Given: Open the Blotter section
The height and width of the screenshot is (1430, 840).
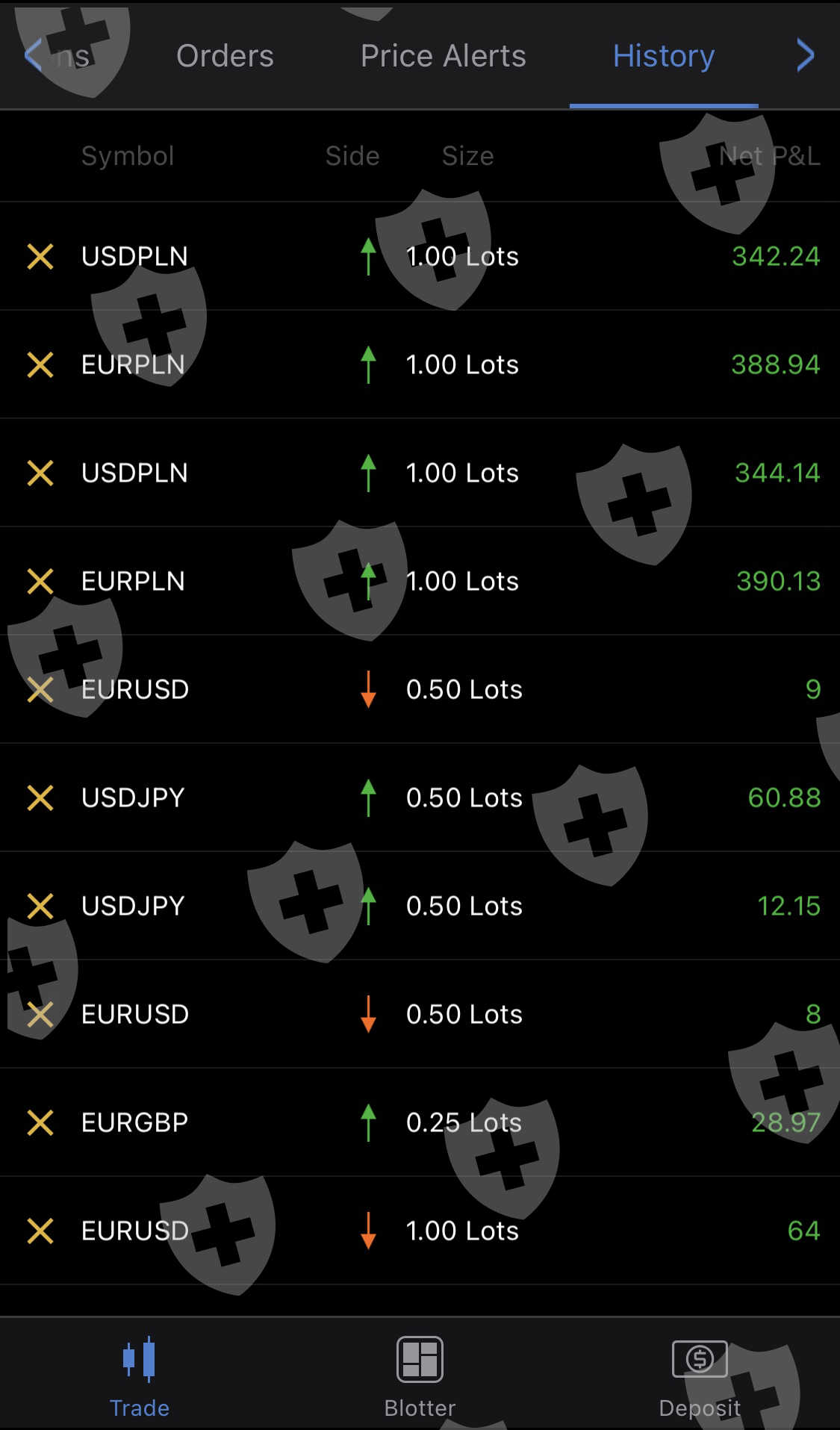Looking at the screenshot, I should 420,1378.
